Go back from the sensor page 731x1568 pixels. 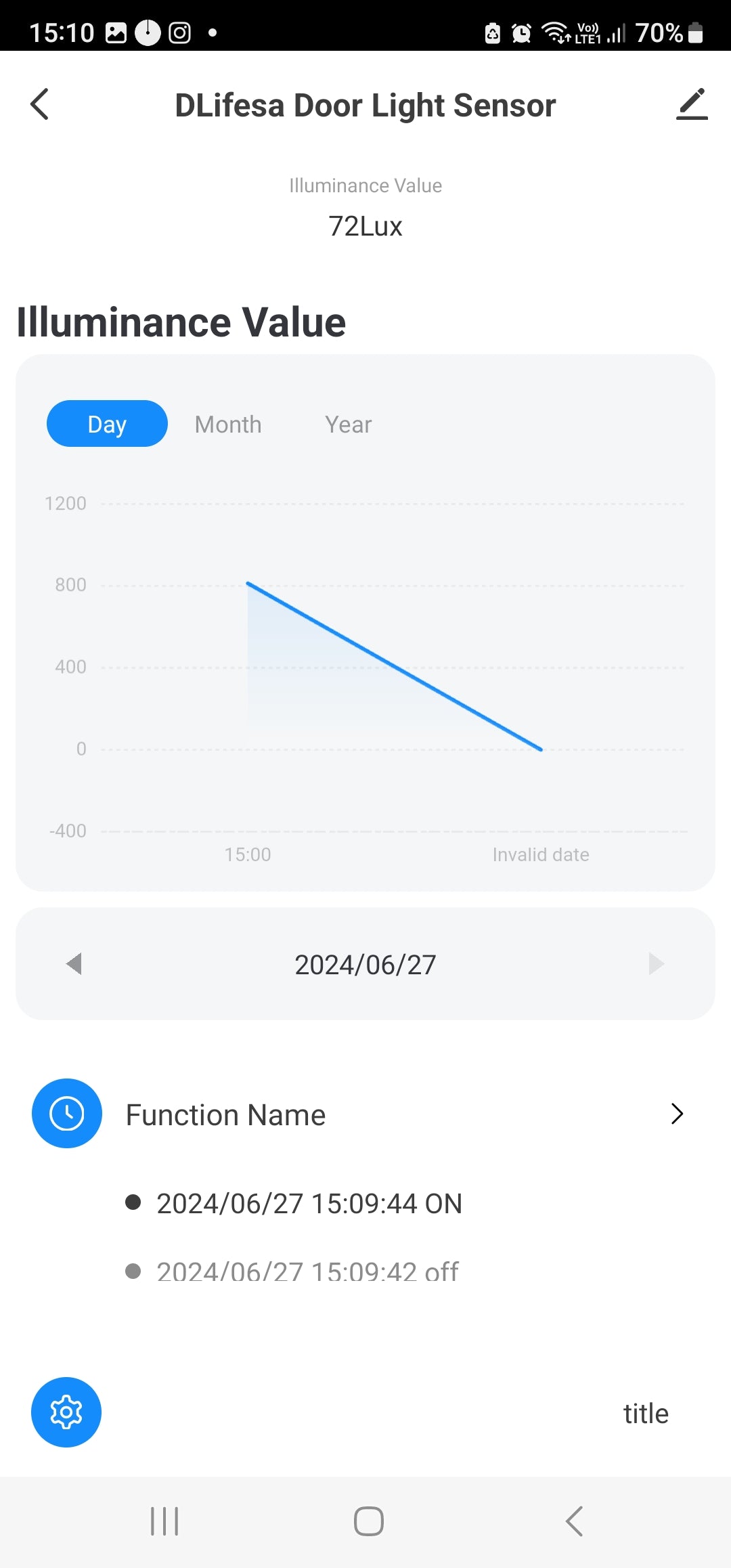point(40,104)
